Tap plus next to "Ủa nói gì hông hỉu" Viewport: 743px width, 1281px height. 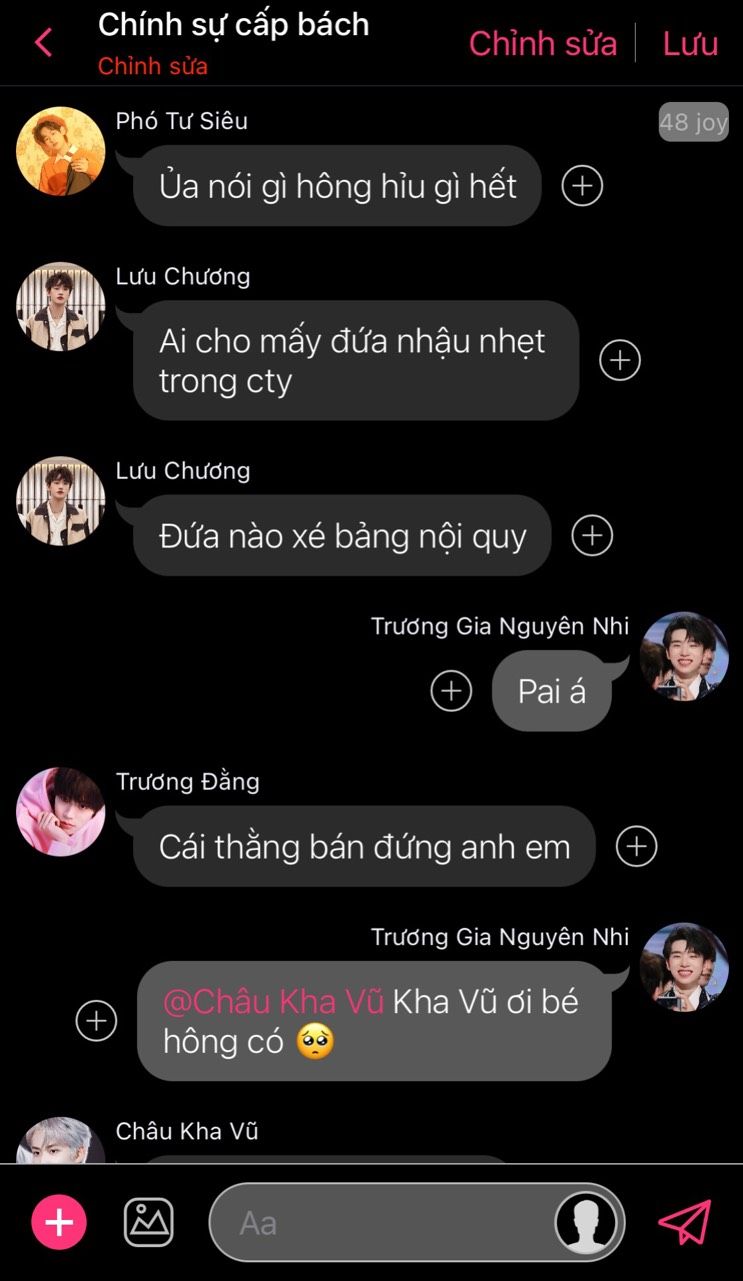coord(582,186)
